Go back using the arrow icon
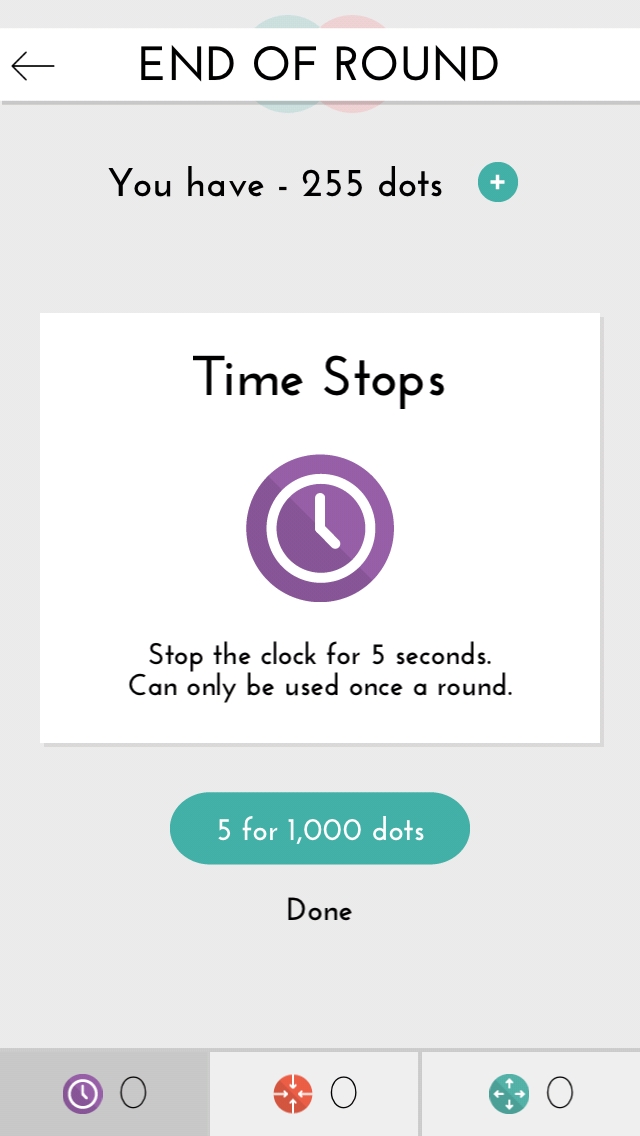The width and height of the screenshot is (640, 1136). tap(33, 66)
